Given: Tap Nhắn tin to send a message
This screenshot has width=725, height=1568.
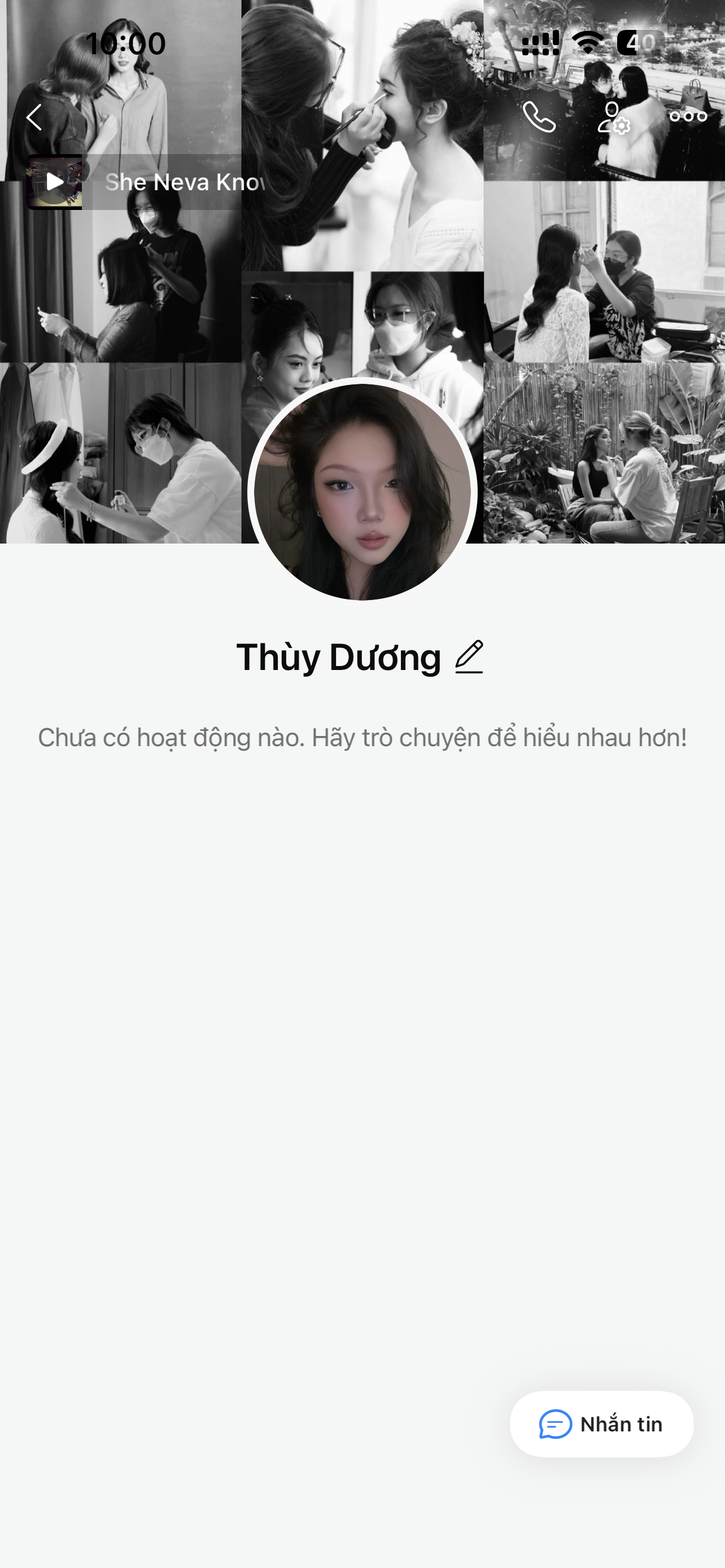Looking at the screenshot, I should pos(601,1424).
